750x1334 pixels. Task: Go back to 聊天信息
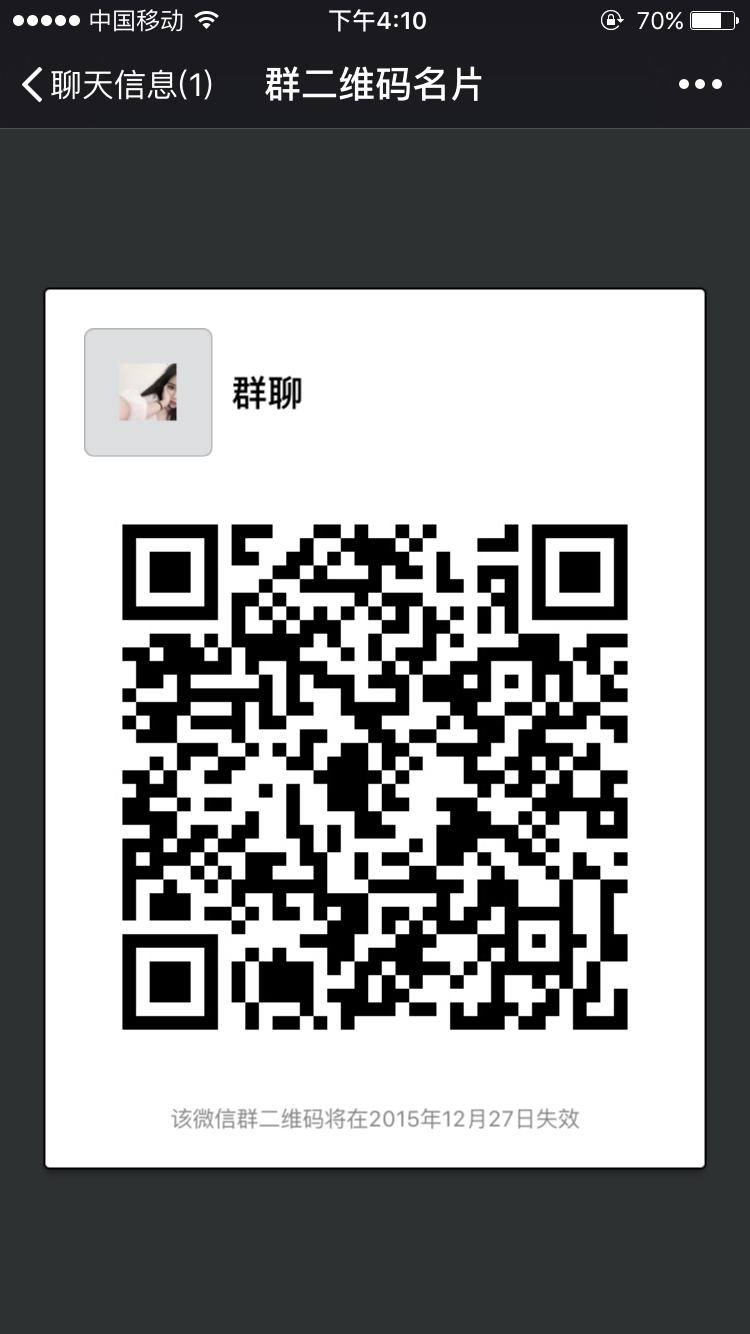(115, 85)
